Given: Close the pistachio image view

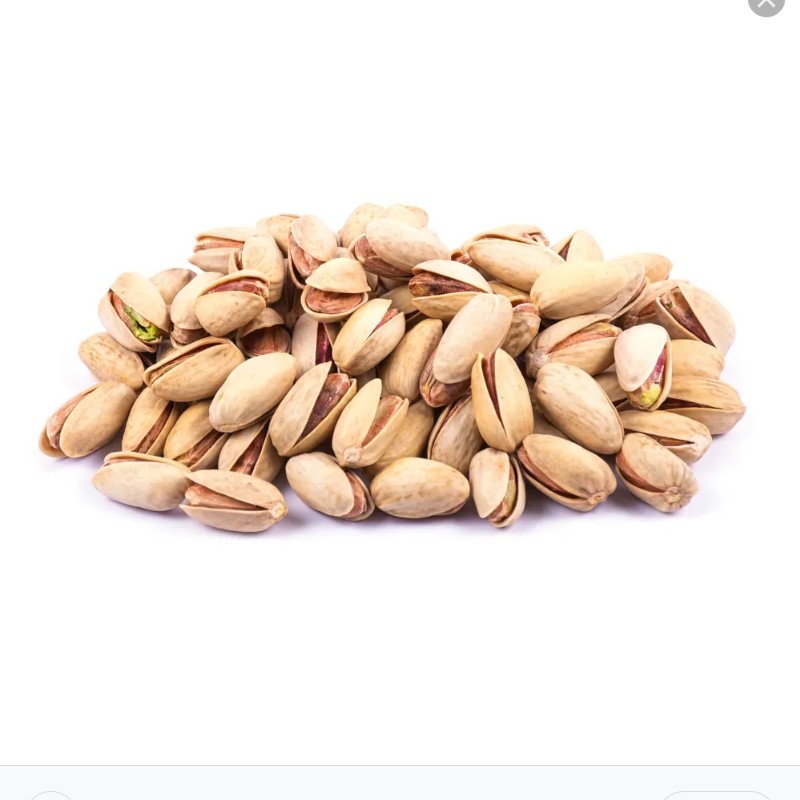Looking at the screenshot, I should point(766,3).
